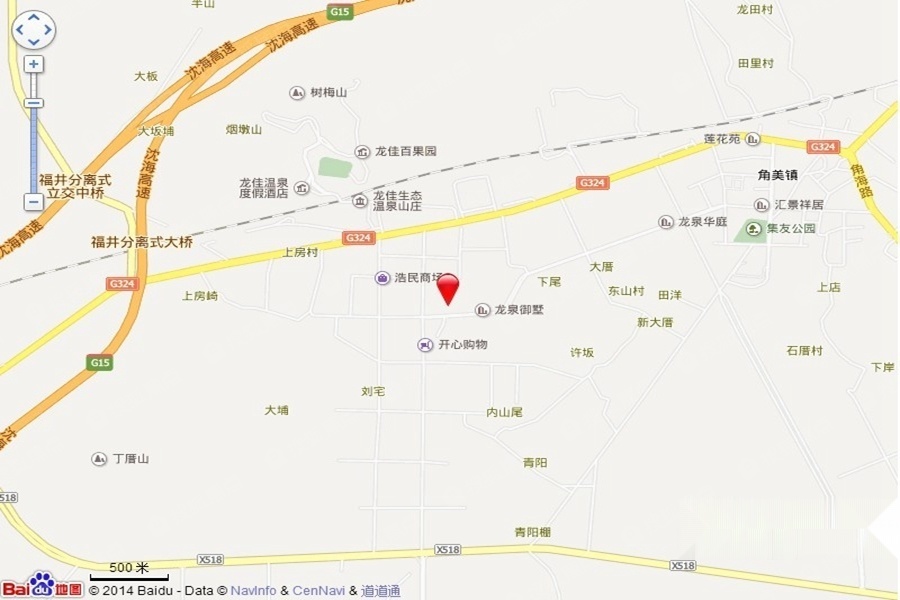
Task: Zoom out with the minus button
Action: tap(34, 201)
